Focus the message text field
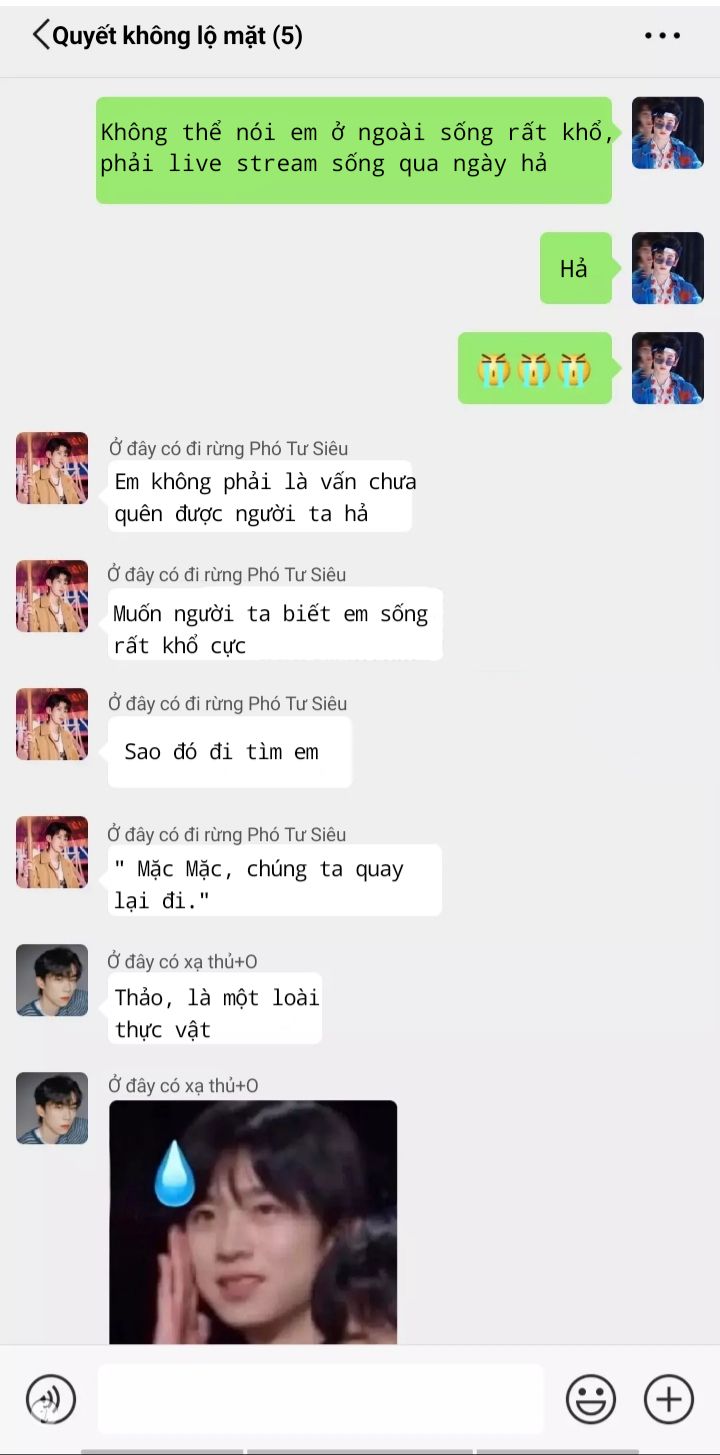 click(320, 1398)
